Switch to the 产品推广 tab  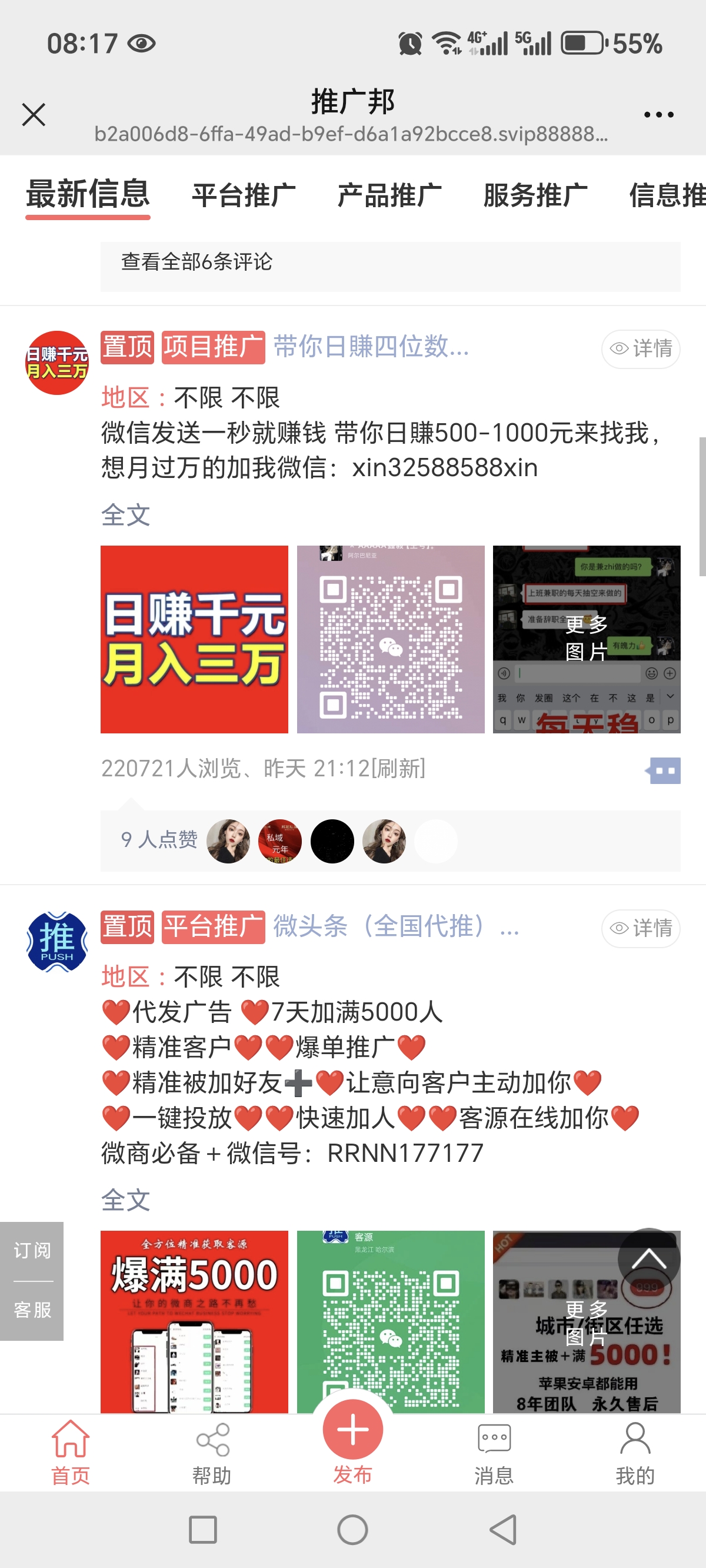click(x=389, y=195)
